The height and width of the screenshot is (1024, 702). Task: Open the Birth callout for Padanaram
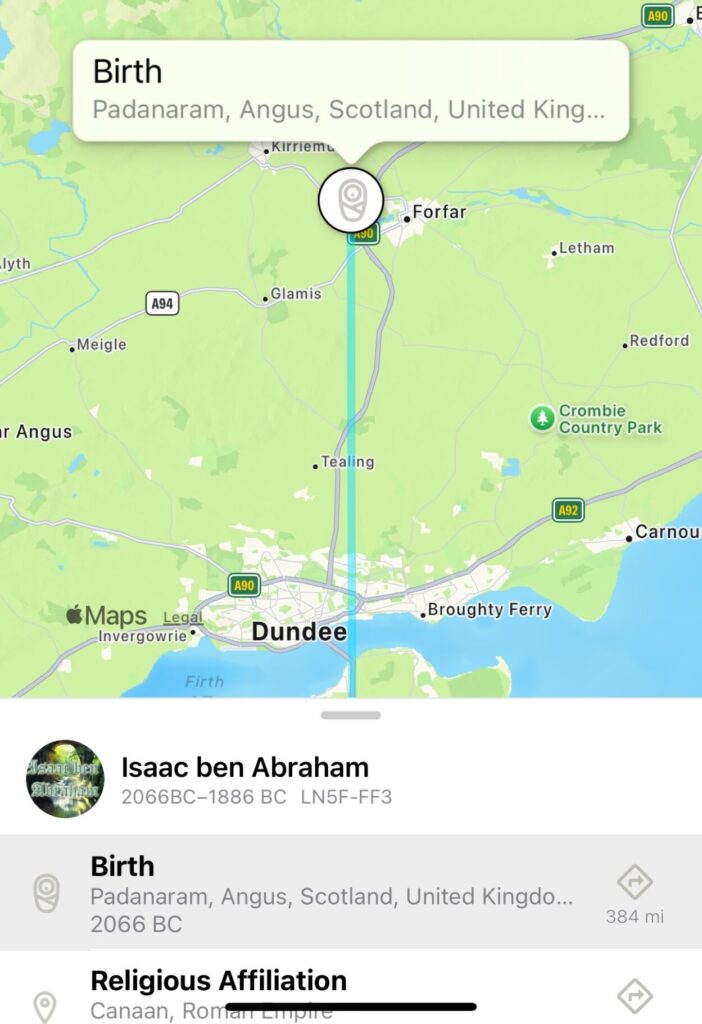pos(350,90)
